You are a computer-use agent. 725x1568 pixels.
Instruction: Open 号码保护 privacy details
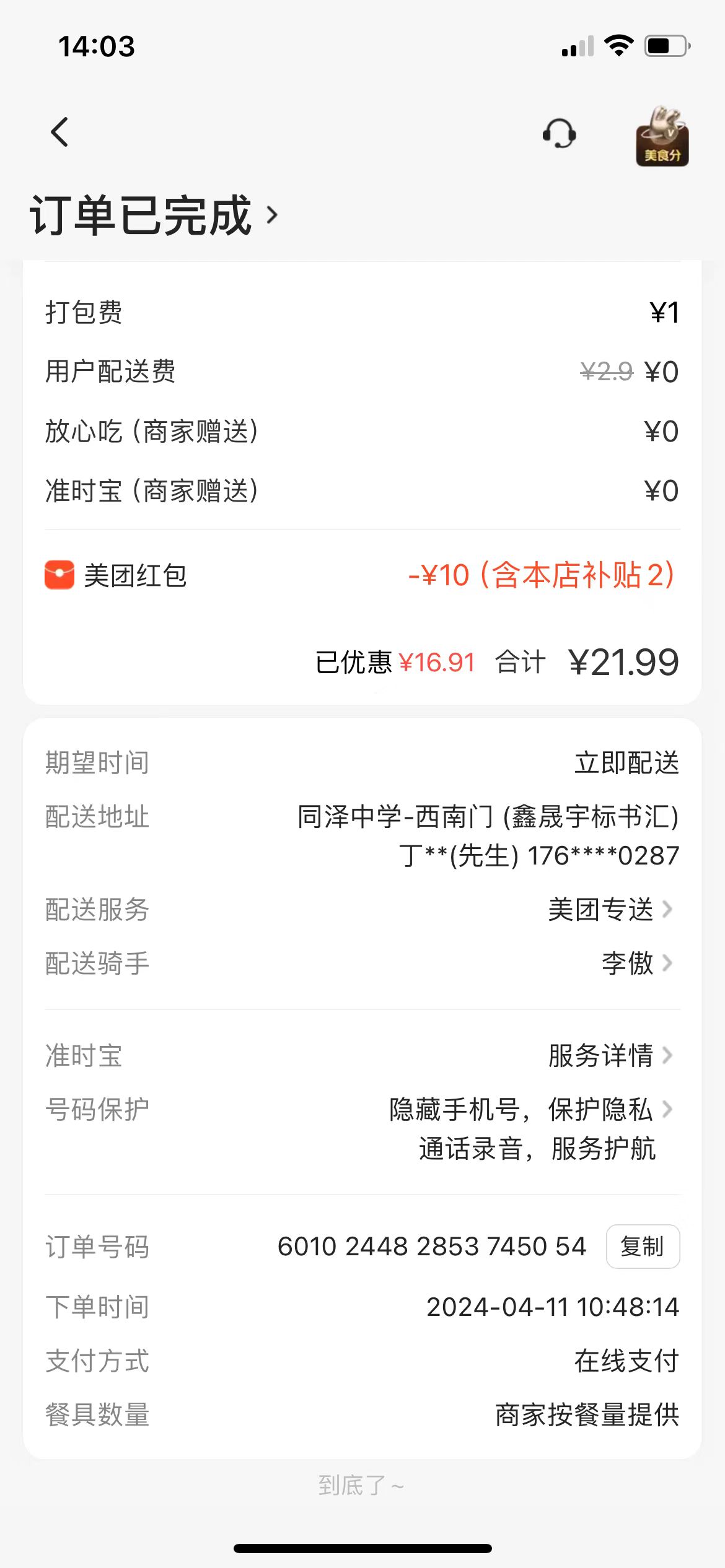[530, 1110]
